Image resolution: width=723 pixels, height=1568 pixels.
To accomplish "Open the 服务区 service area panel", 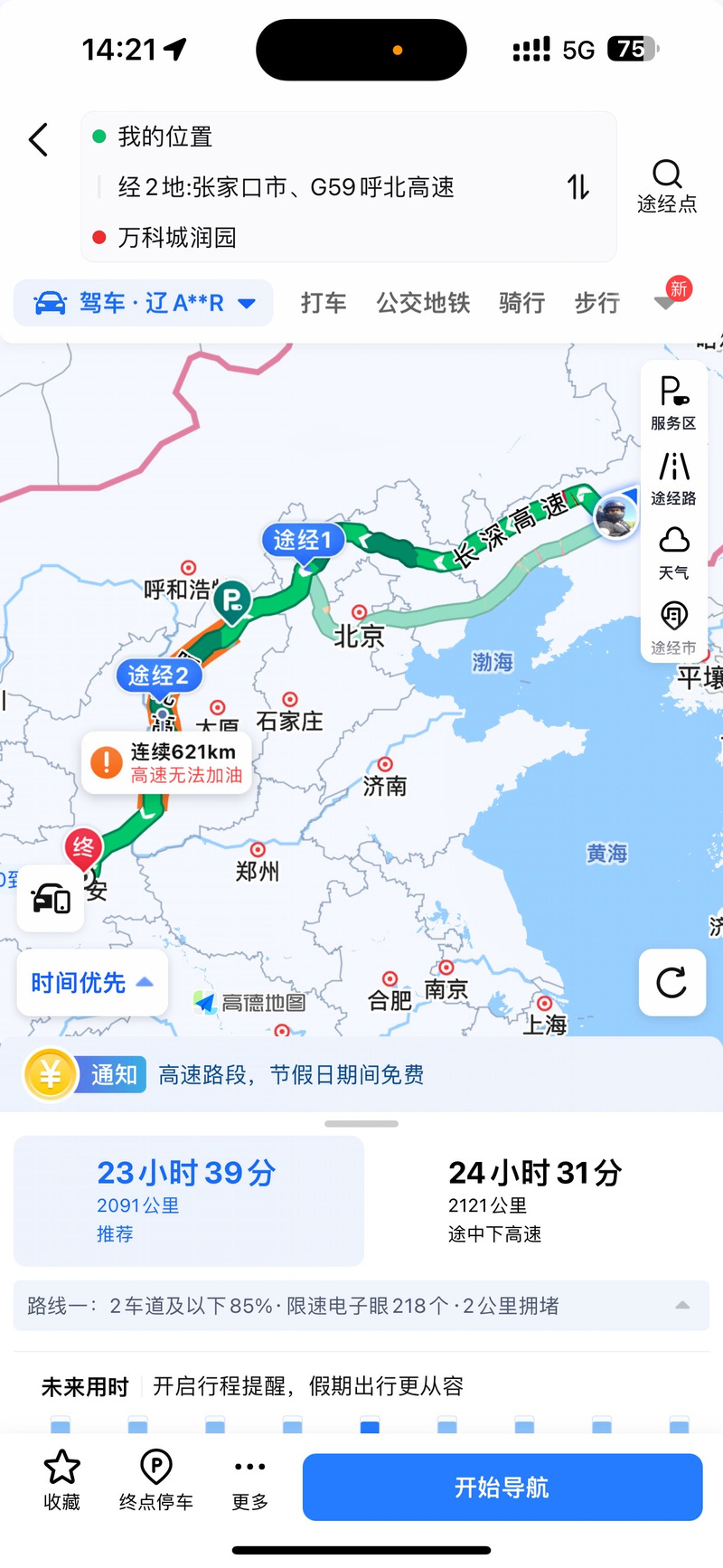I will coord(673,401).
